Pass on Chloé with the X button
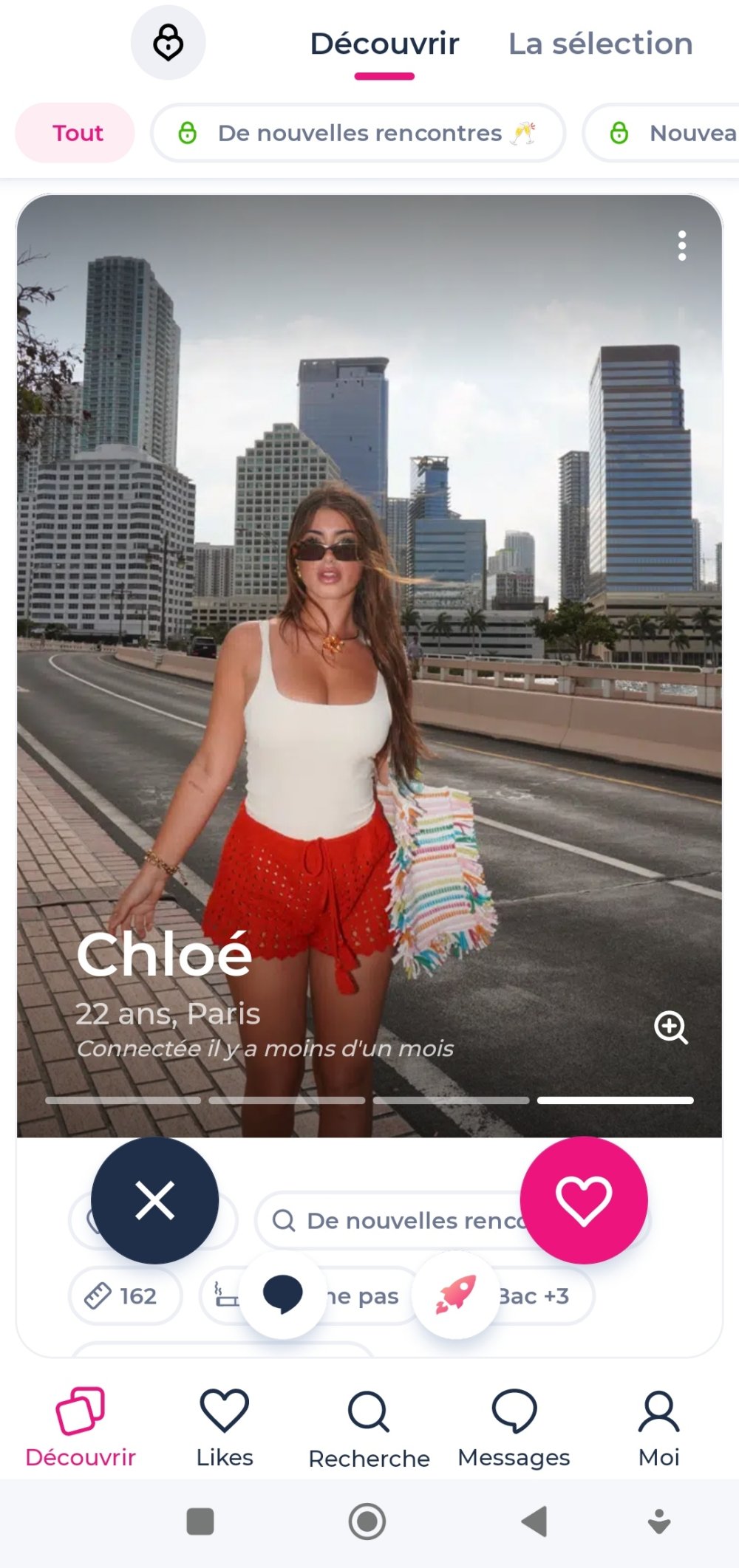This screenshot has height=1568, width=739. coord(155,1200)
